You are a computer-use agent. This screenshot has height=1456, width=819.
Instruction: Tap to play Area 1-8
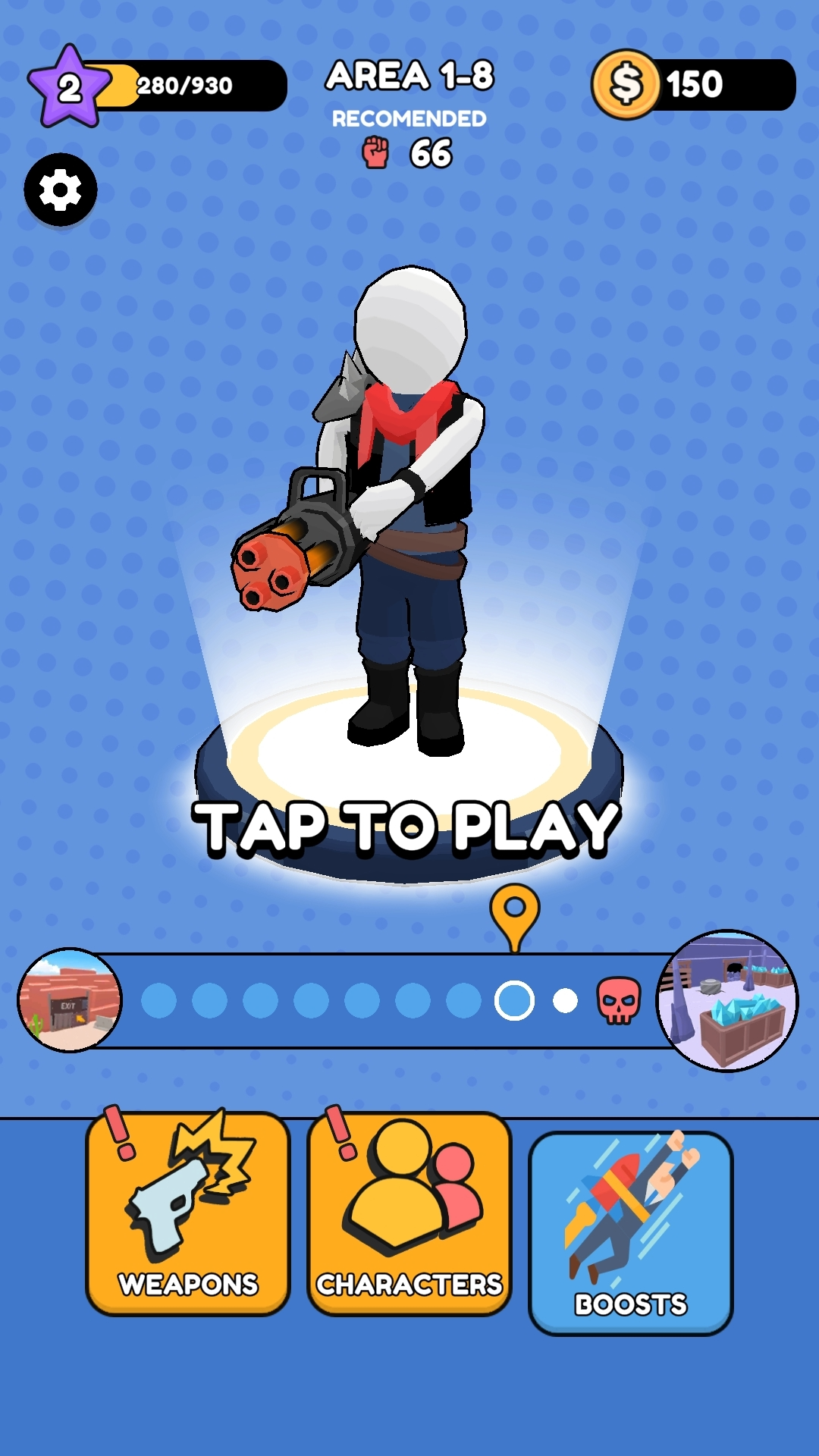[407, 828]
